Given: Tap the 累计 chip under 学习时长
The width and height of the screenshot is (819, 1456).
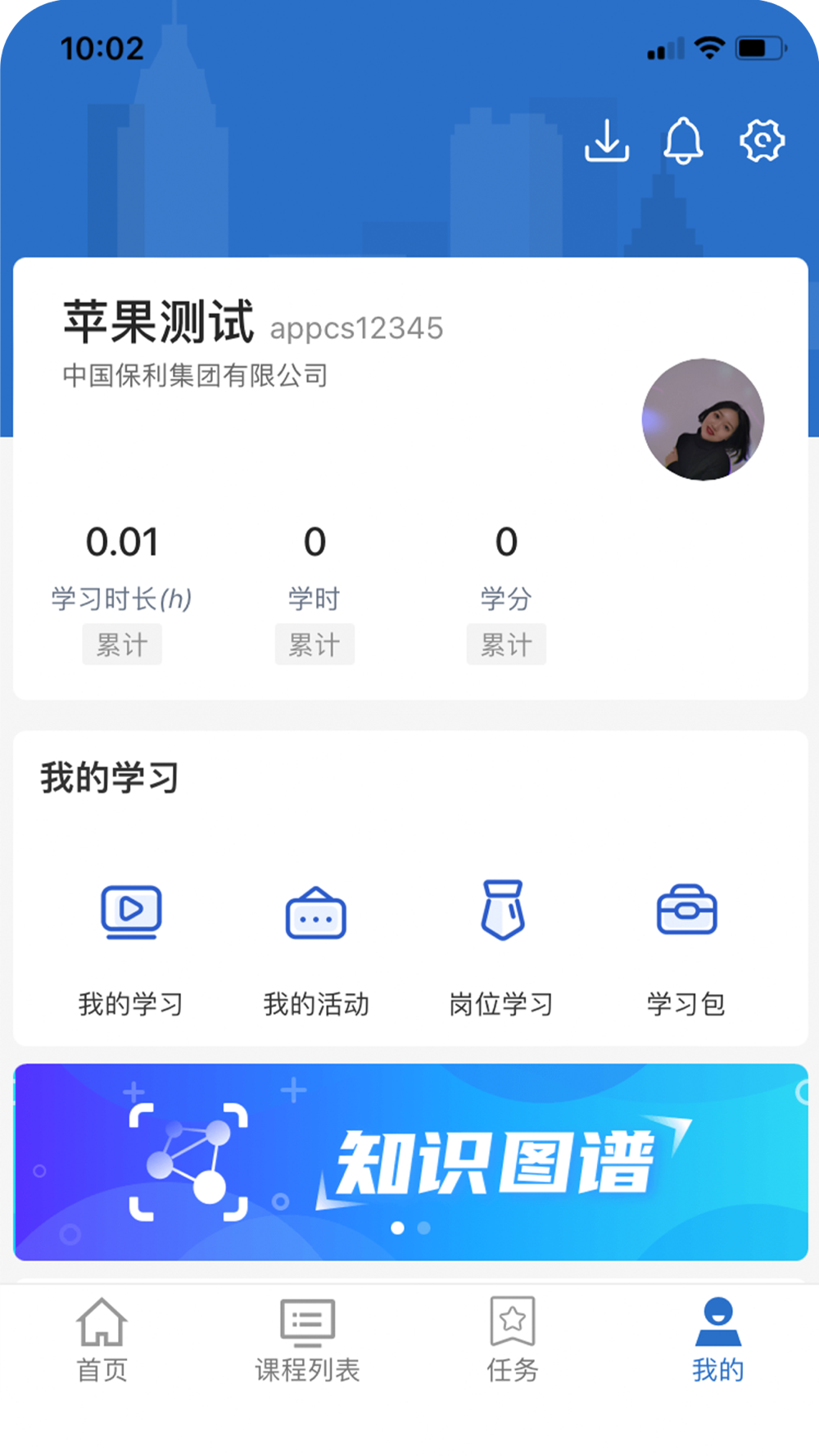Looking at the screenshot, I should pyautogui.click(x=122, y=644).
